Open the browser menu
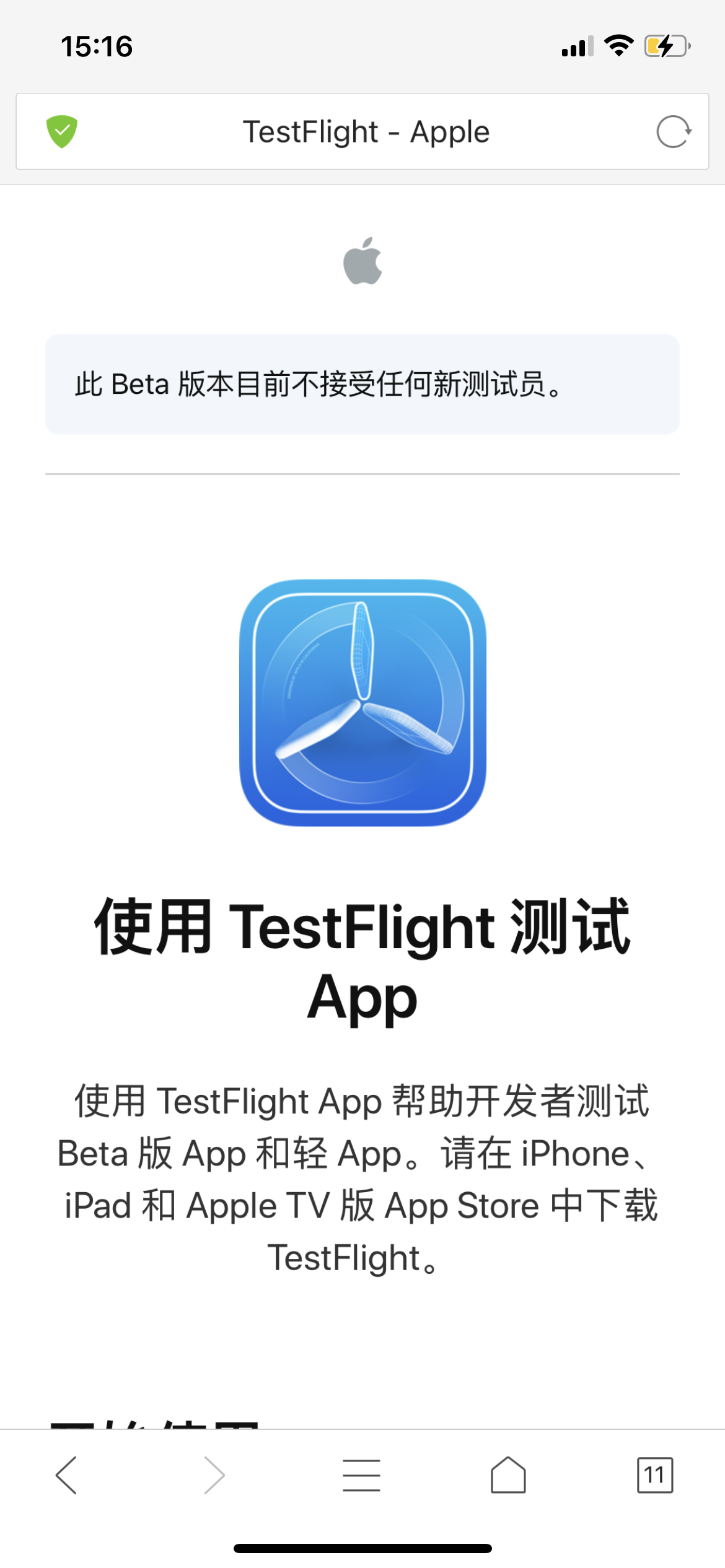The width and height of the screenshot is (725, 1568). (x=361, y=1475)
